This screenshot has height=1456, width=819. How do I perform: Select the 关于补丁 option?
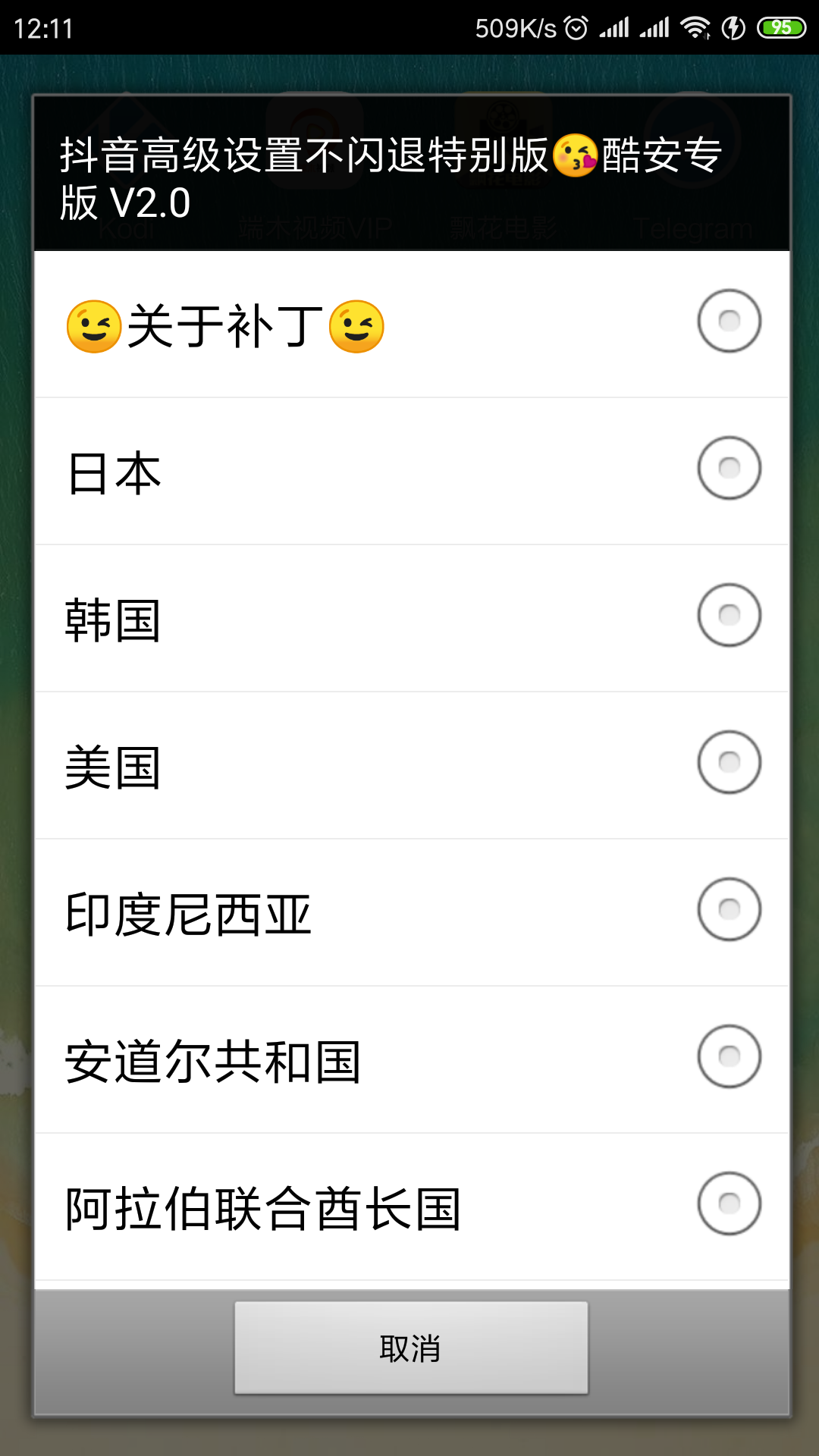pos(412,325)
